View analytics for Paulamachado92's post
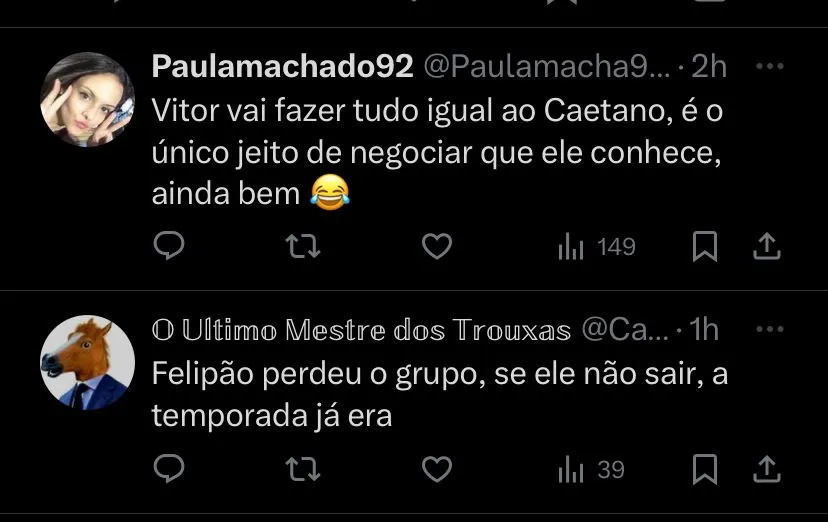The width and height of the screenshot is (828, 522). pyautogui.click(x=597, y=246)
